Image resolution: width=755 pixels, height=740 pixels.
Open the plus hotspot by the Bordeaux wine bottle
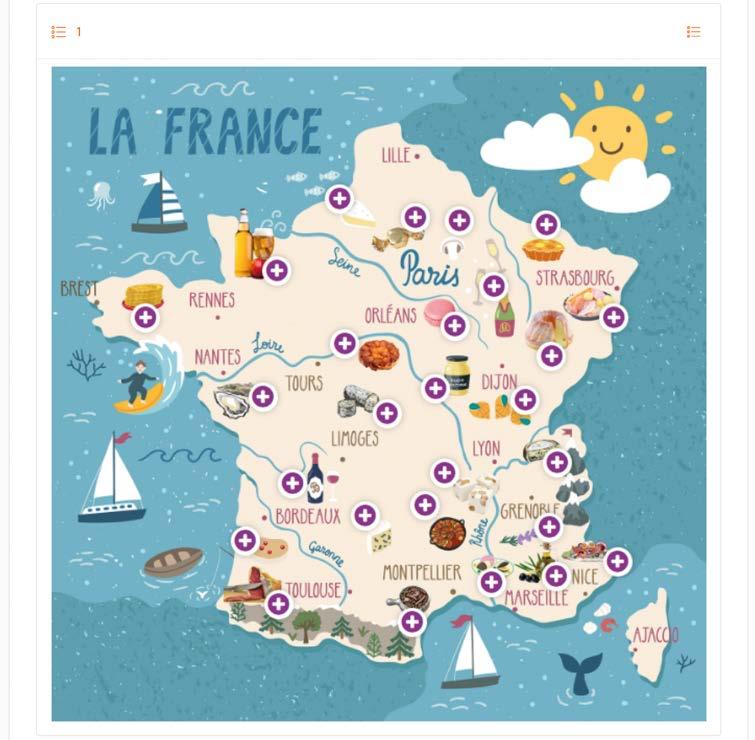tap(292, 484)
